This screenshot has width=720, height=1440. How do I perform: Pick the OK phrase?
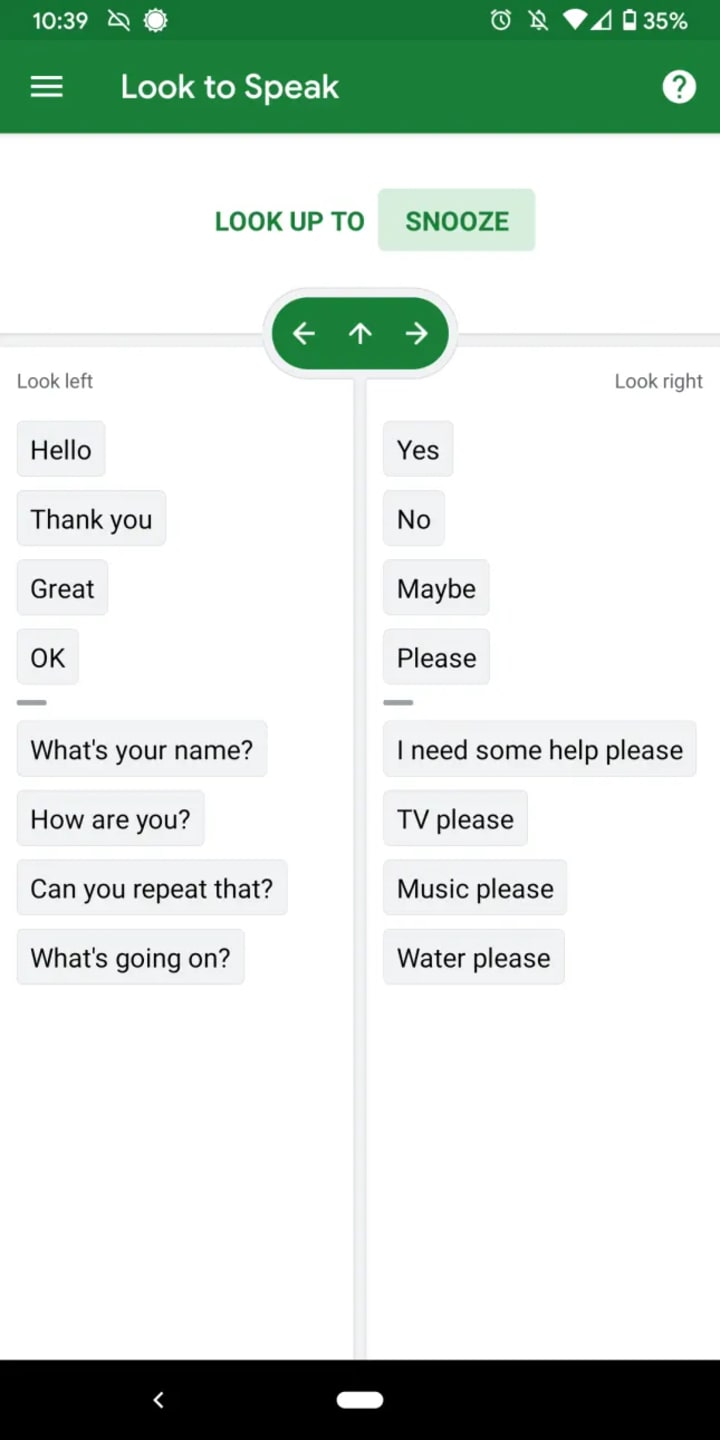(48, 658)
